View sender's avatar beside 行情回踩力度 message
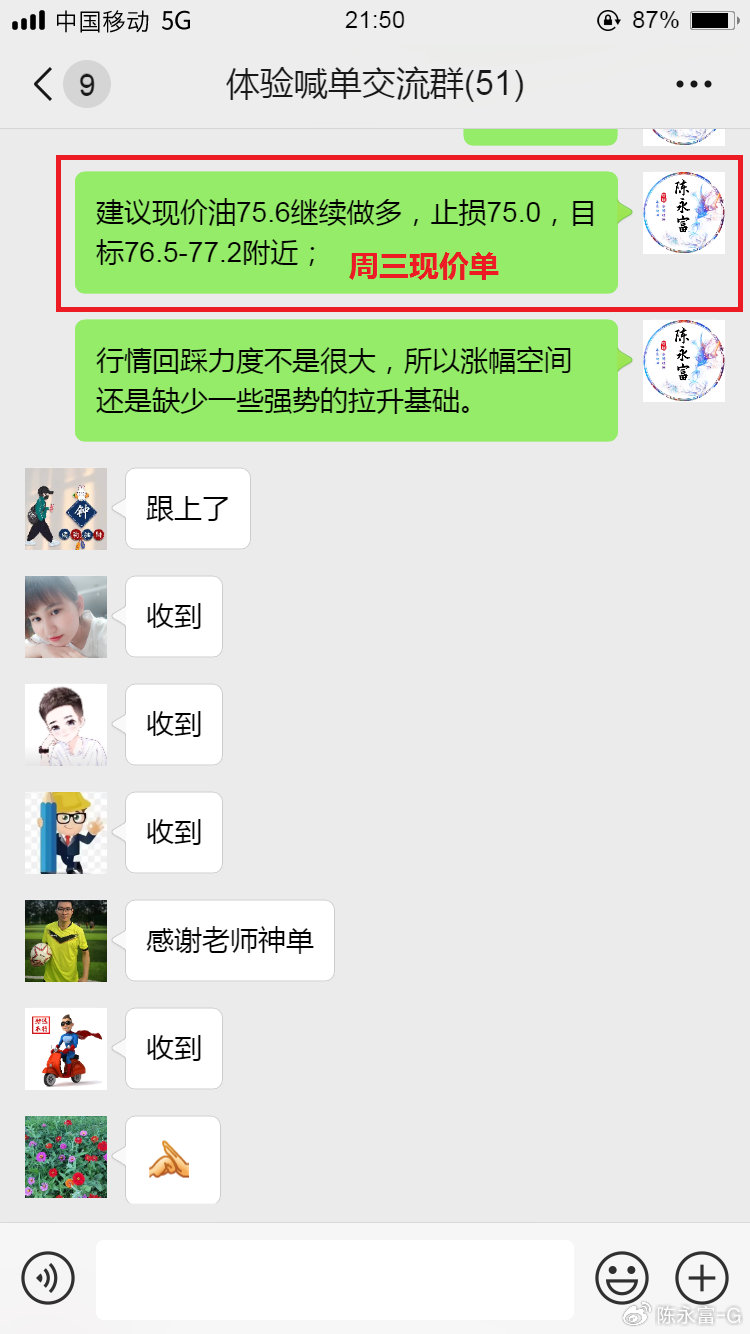The image size is (750, 1334). coord(683,361)
